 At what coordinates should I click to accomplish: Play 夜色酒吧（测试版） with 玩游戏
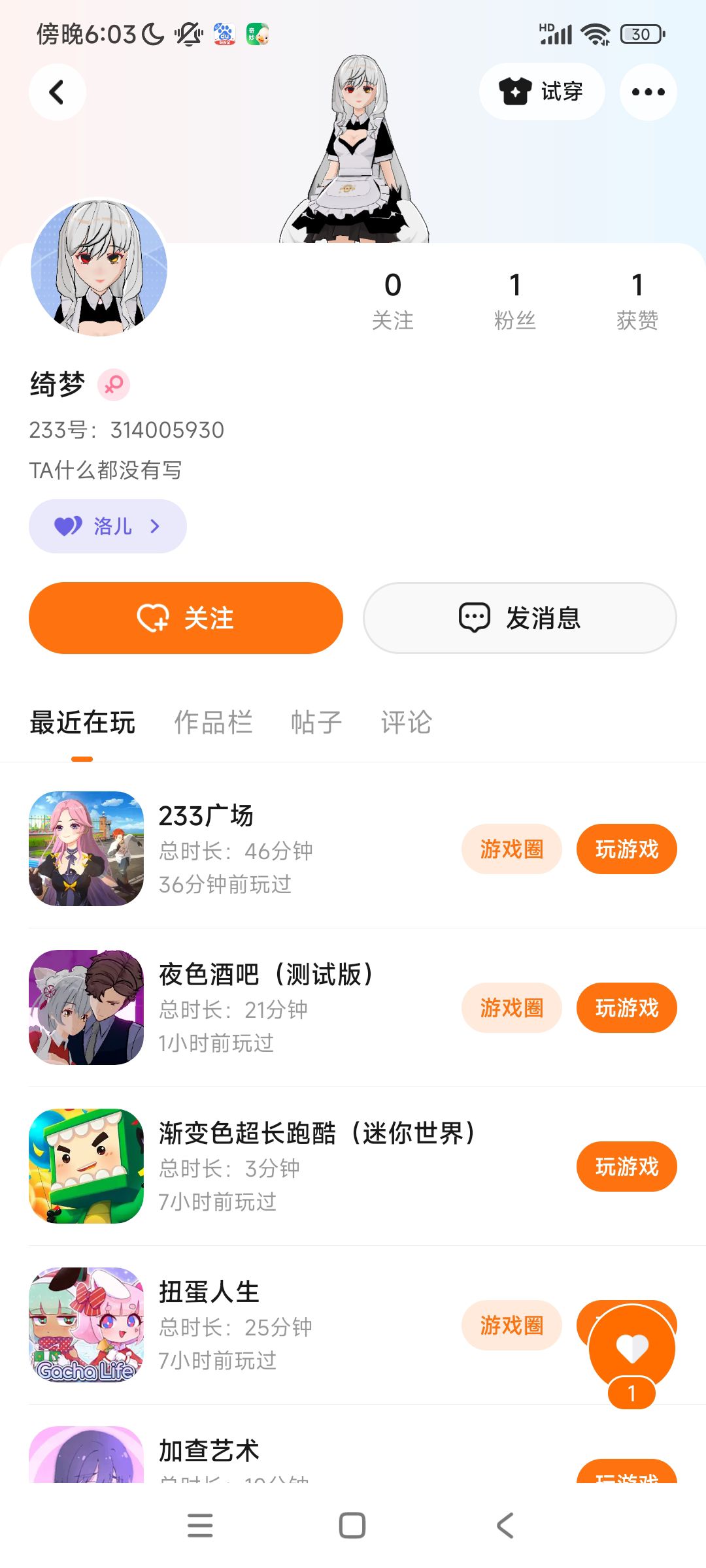pos(626,1008)
